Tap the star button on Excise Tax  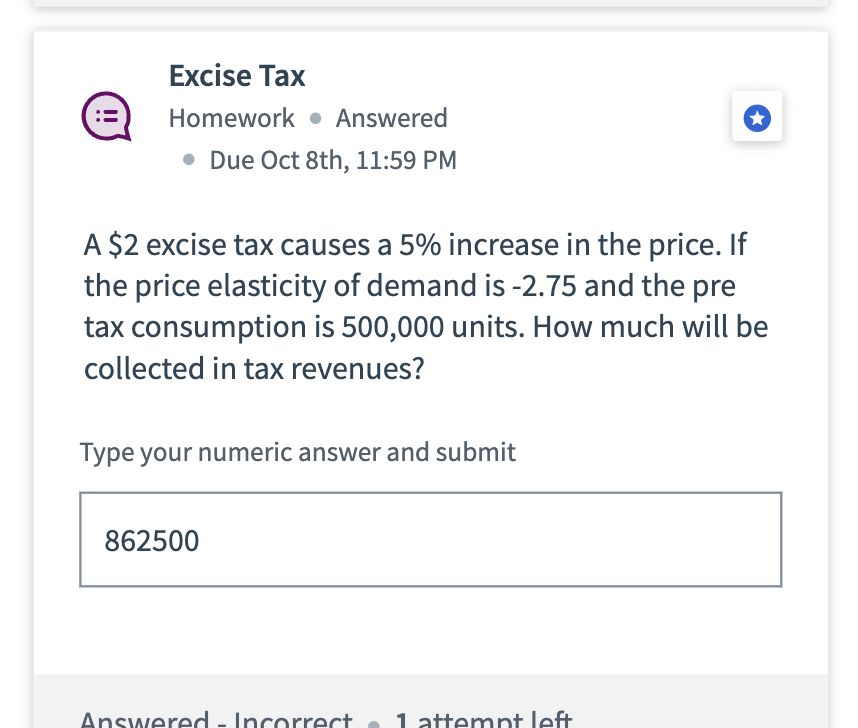click(757, 119)
